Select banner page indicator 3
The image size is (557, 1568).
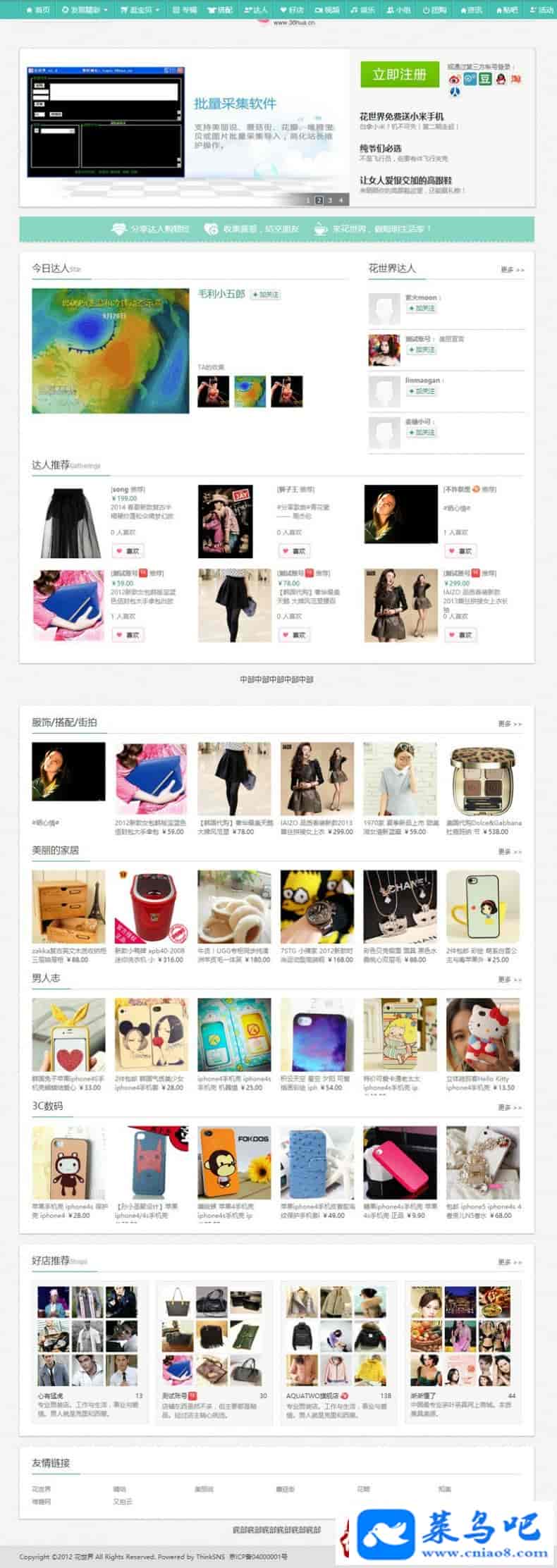pos(330,200)
